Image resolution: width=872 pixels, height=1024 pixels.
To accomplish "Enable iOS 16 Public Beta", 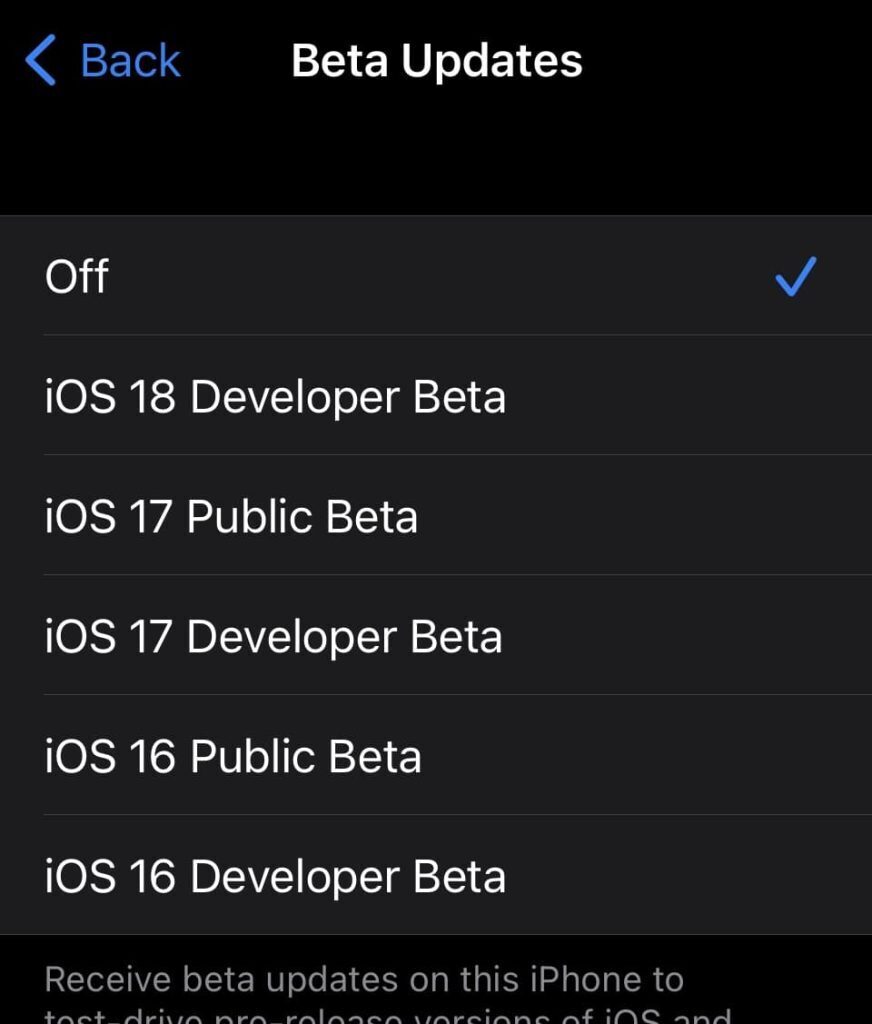I will coord(436,756).
